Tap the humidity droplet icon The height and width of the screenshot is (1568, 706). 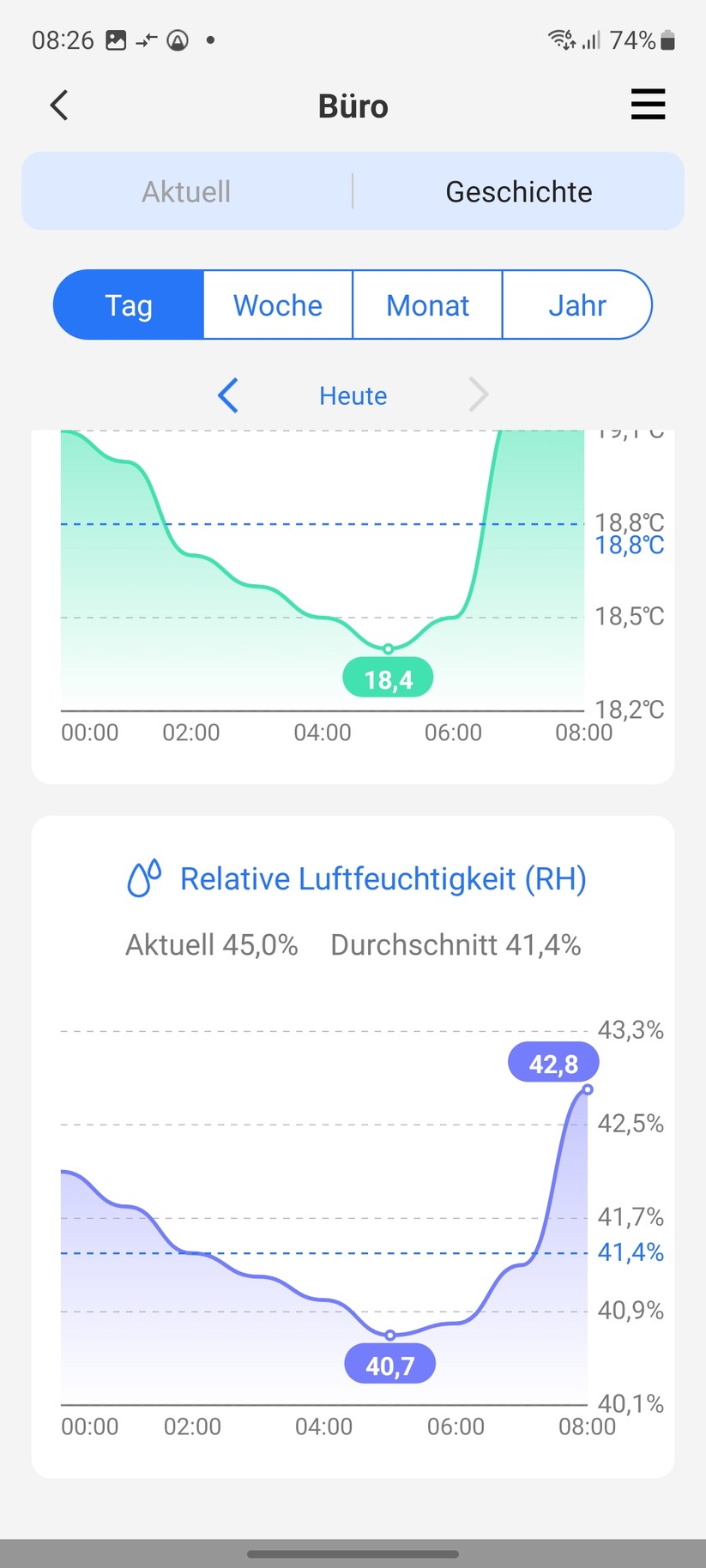point(142,877)
